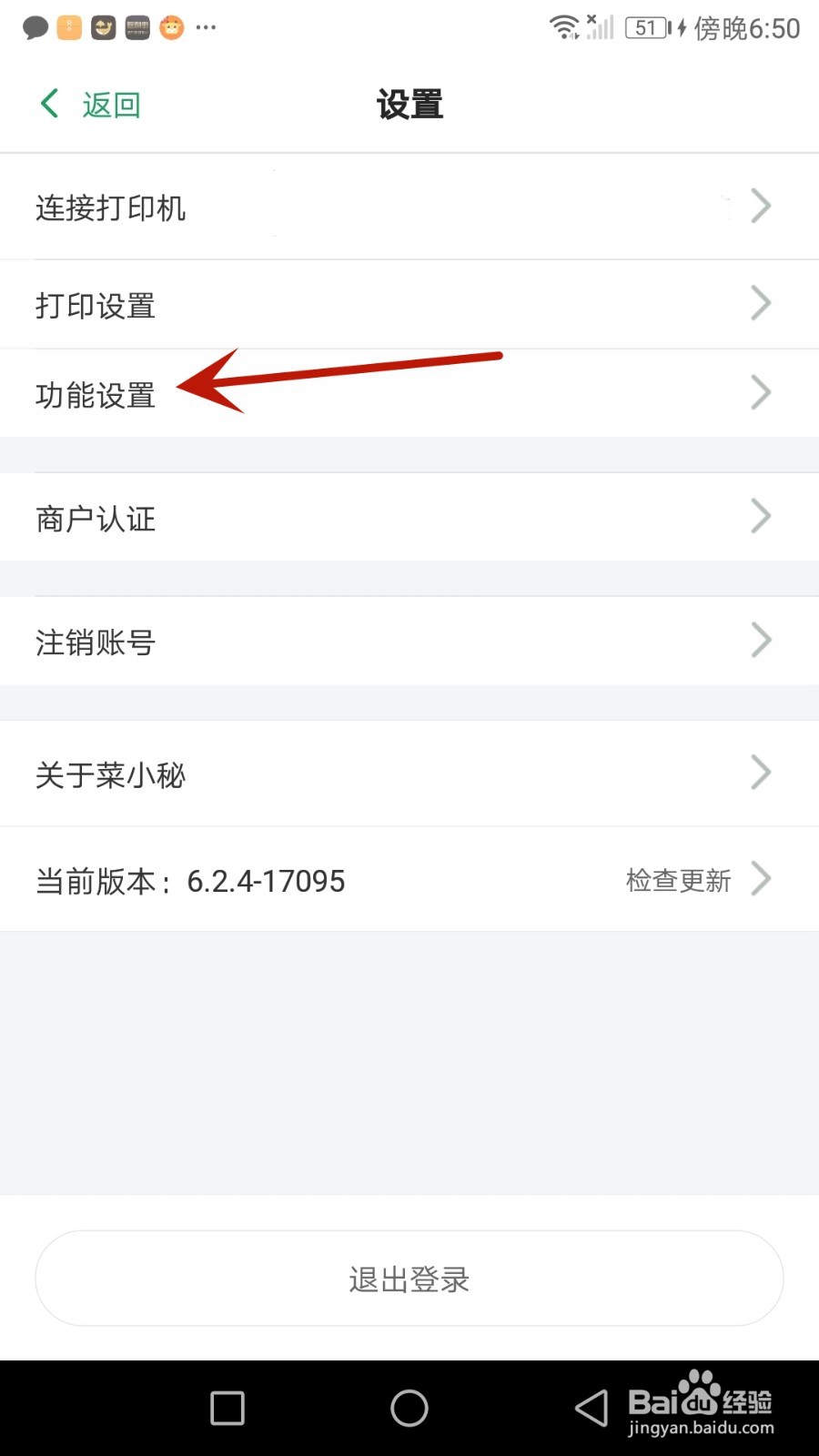
Task: Expand the 打印设置 settings row
Action: point(409,304)
